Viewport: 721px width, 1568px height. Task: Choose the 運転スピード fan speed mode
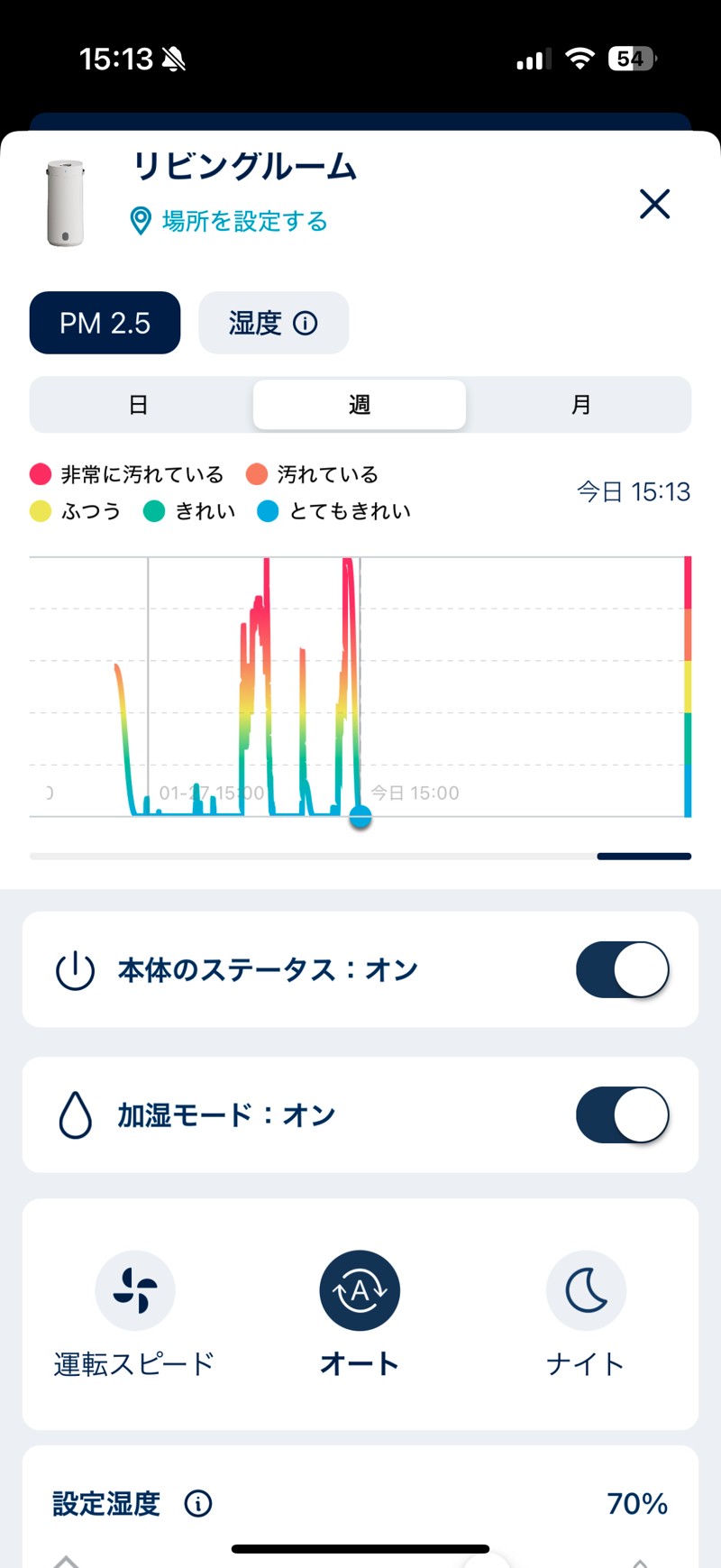(135, 1291)
